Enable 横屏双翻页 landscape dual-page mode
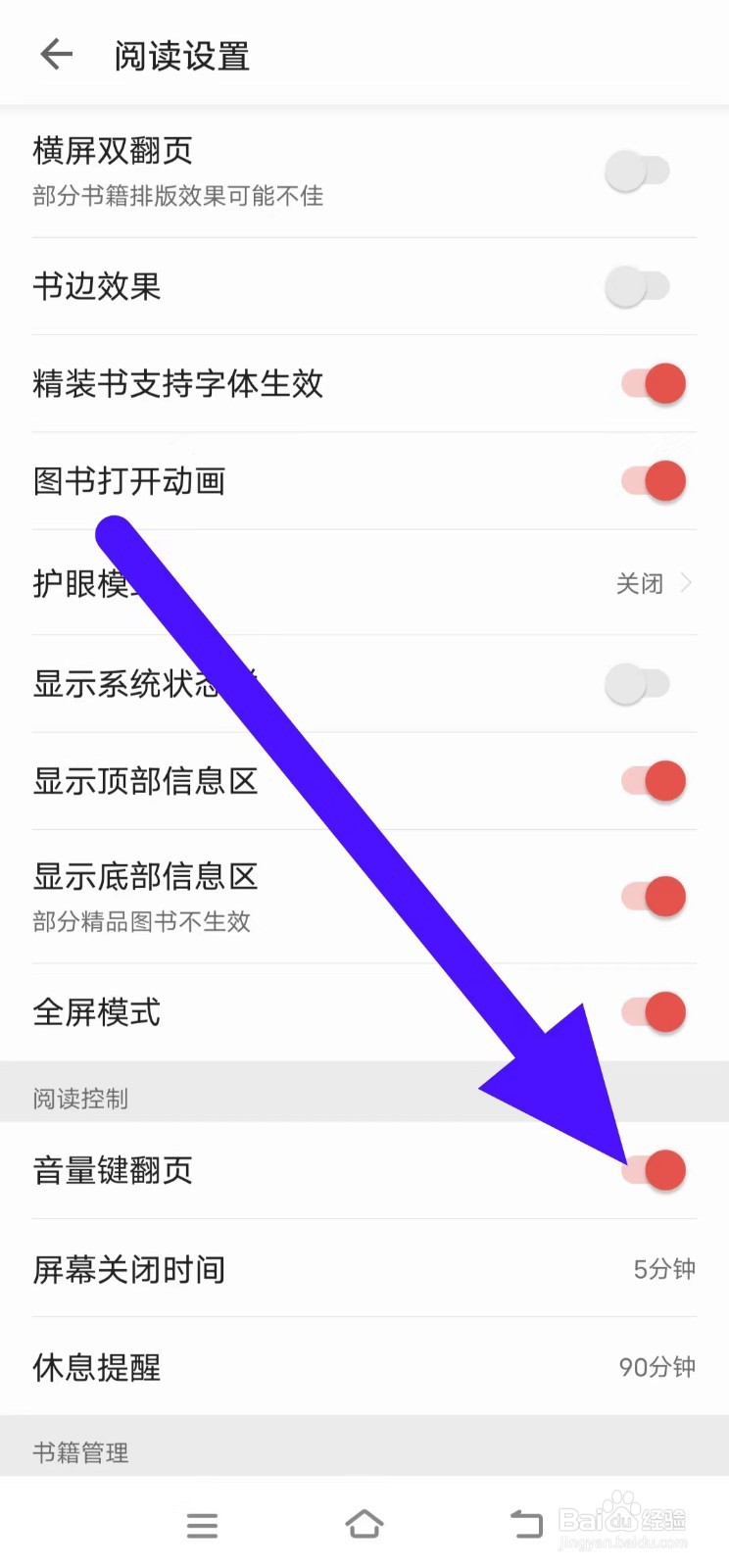729x1568 pixels. tap(636, 170)
